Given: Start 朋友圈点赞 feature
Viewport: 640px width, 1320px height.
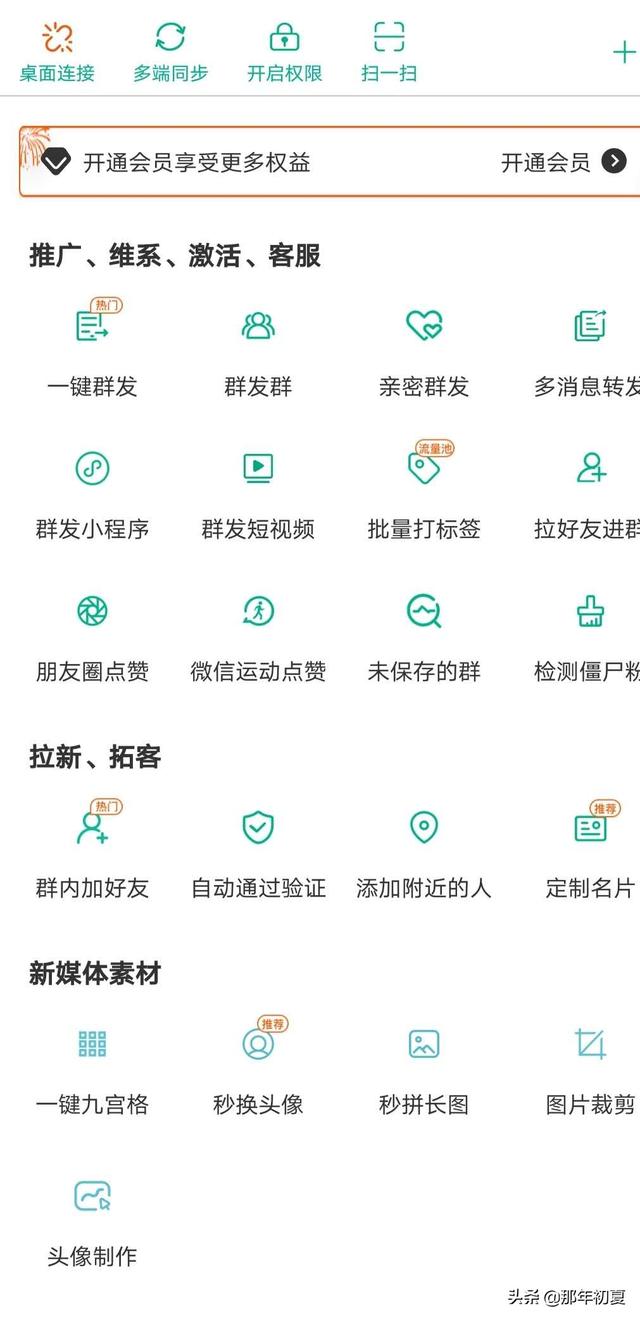Looking at the screenshot, I should 92,636.
